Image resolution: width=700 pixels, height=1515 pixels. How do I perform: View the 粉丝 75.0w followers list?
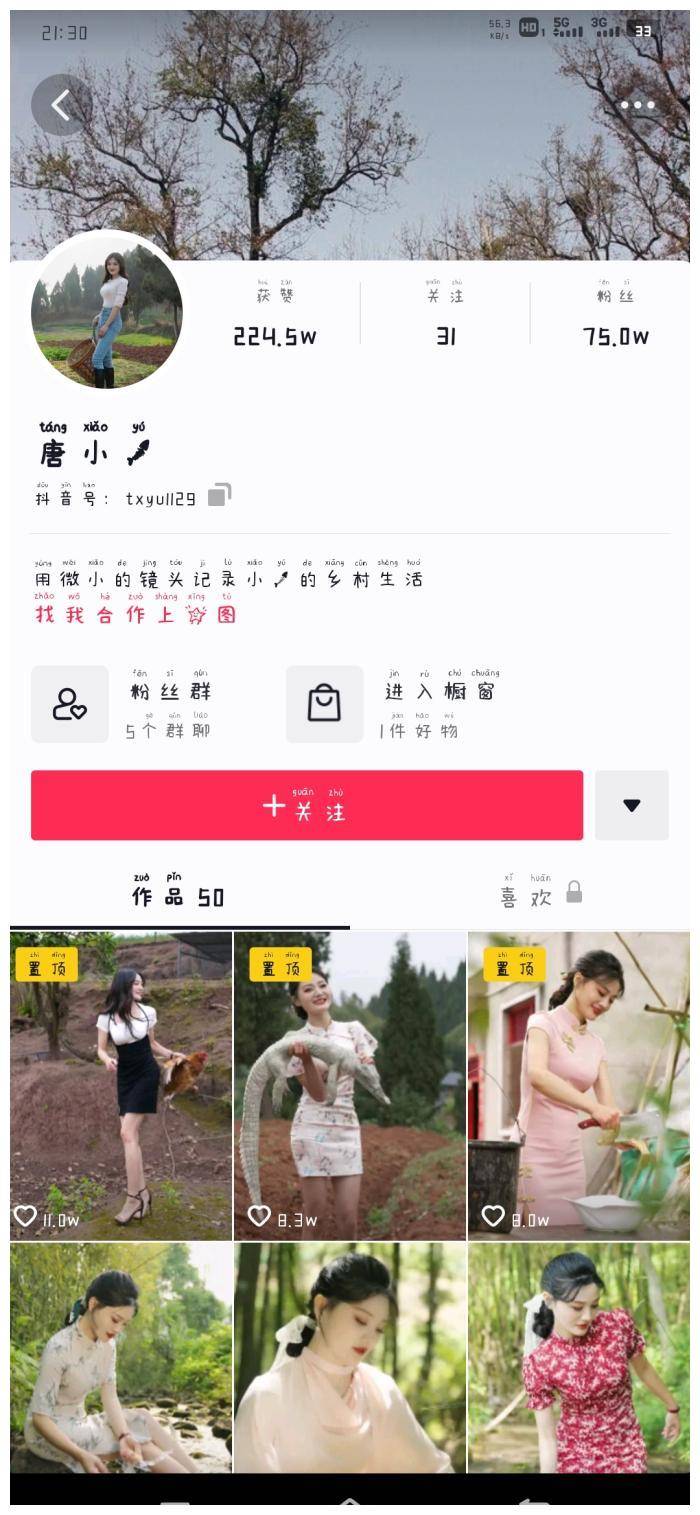tap(616, 314)
